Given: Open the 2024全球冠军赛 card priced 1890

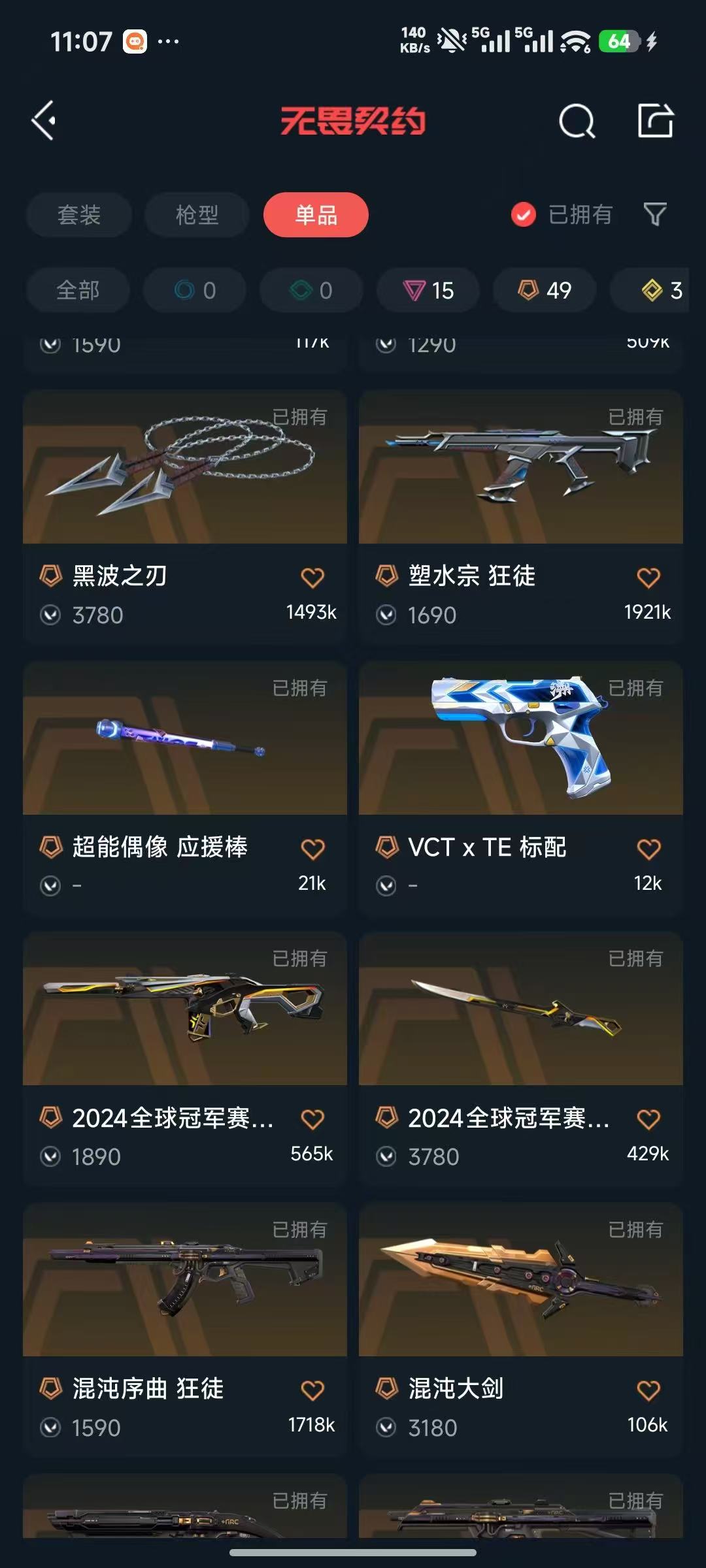Looking at the screenshot, I should (x=185, y=1059).
